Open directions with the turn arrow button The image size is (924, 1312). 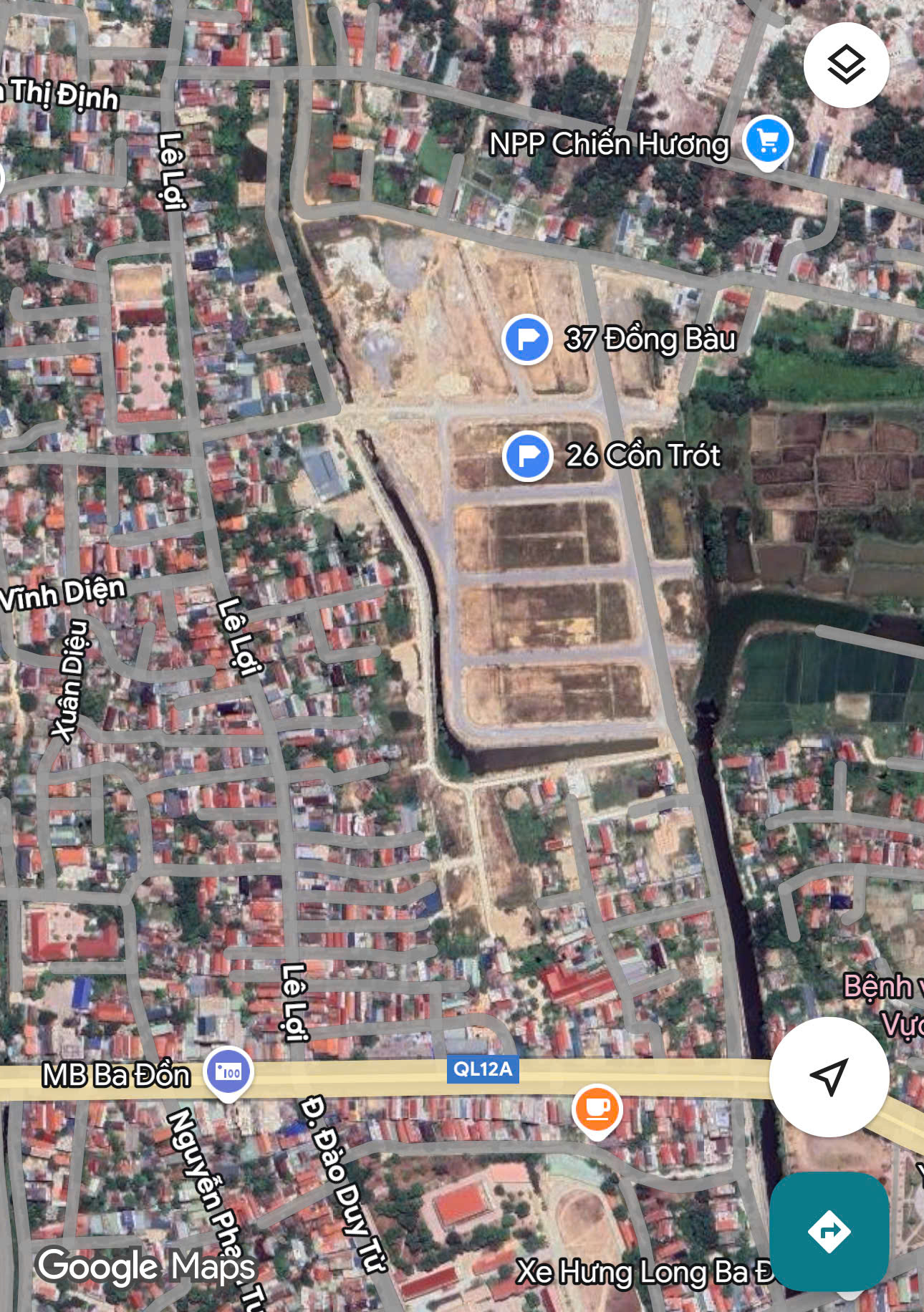(829, 1231)
